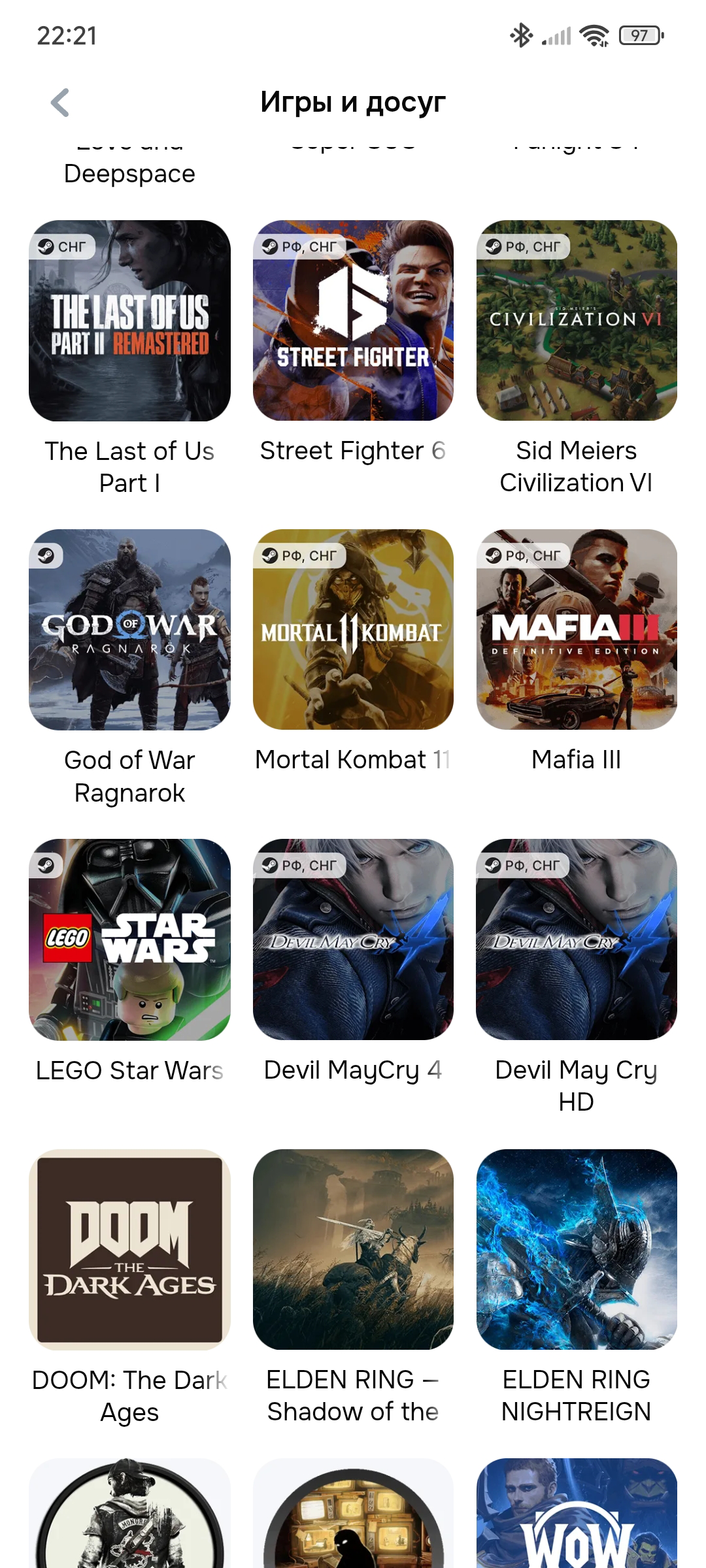
Task: Select ELDEN RING NIGHTREIGN
Action: [577, 1249]
